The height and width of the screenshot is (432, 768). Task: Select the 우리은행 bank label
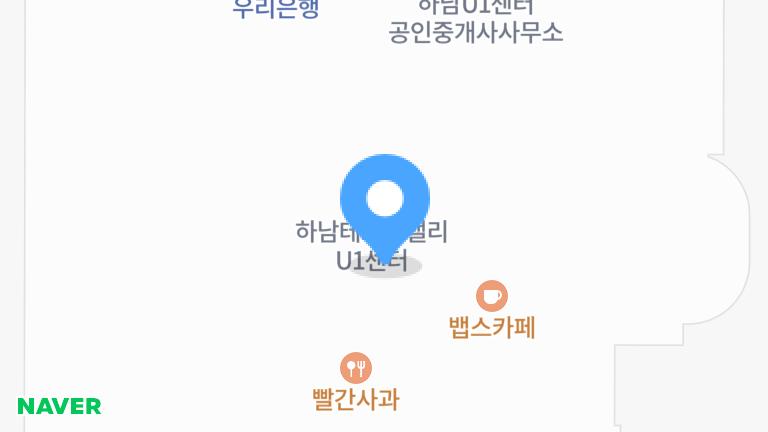click(276, 10)
